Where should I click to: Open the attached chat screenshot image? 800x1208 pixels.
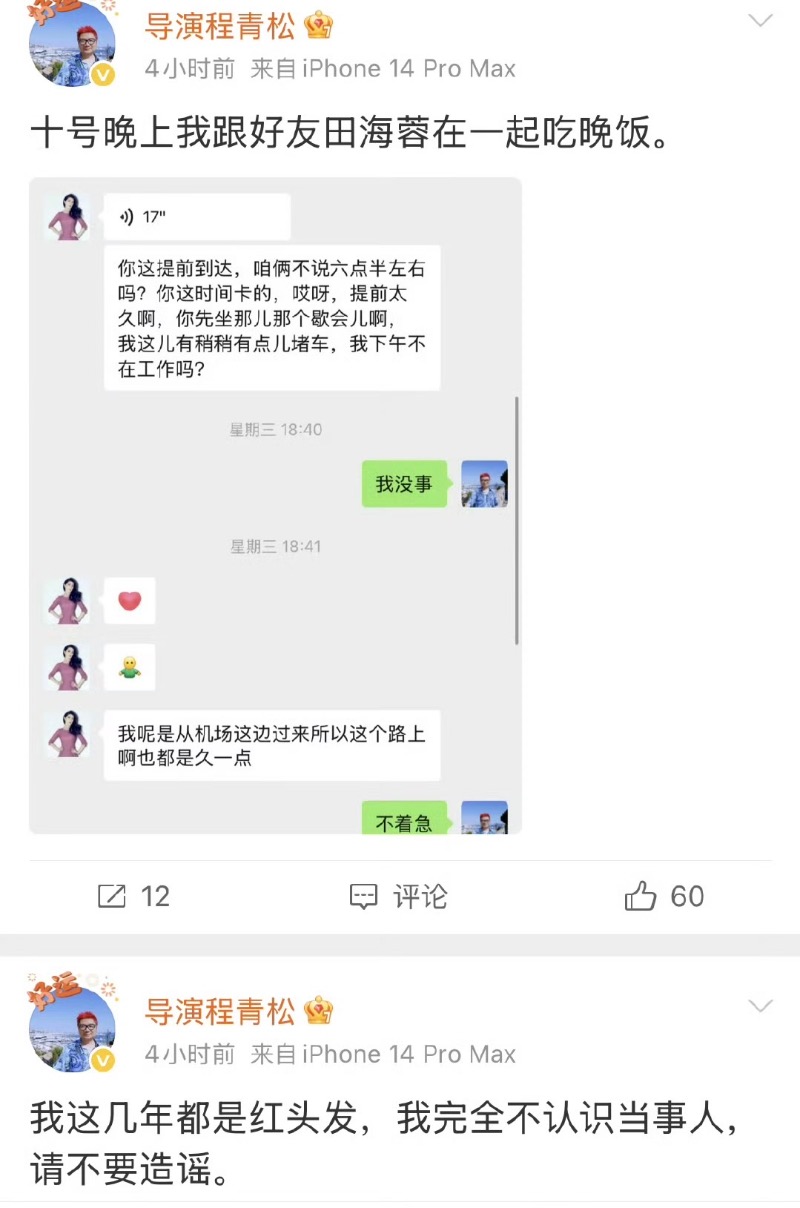click(275, 505)
